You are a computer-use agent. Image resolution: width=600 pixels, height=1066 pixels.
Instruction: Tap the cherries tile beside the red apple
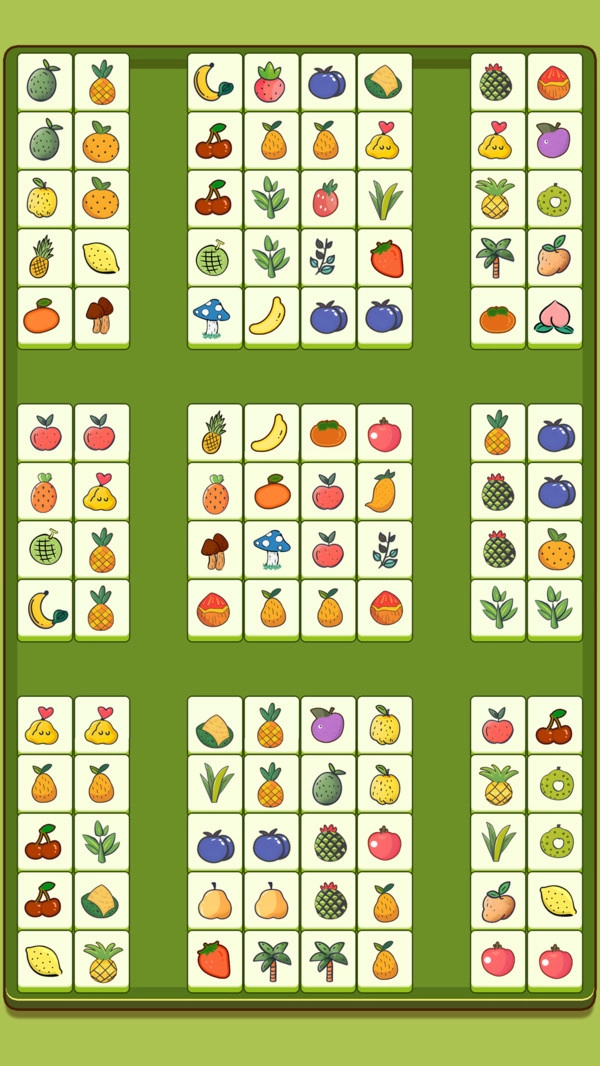pos(554,726)
